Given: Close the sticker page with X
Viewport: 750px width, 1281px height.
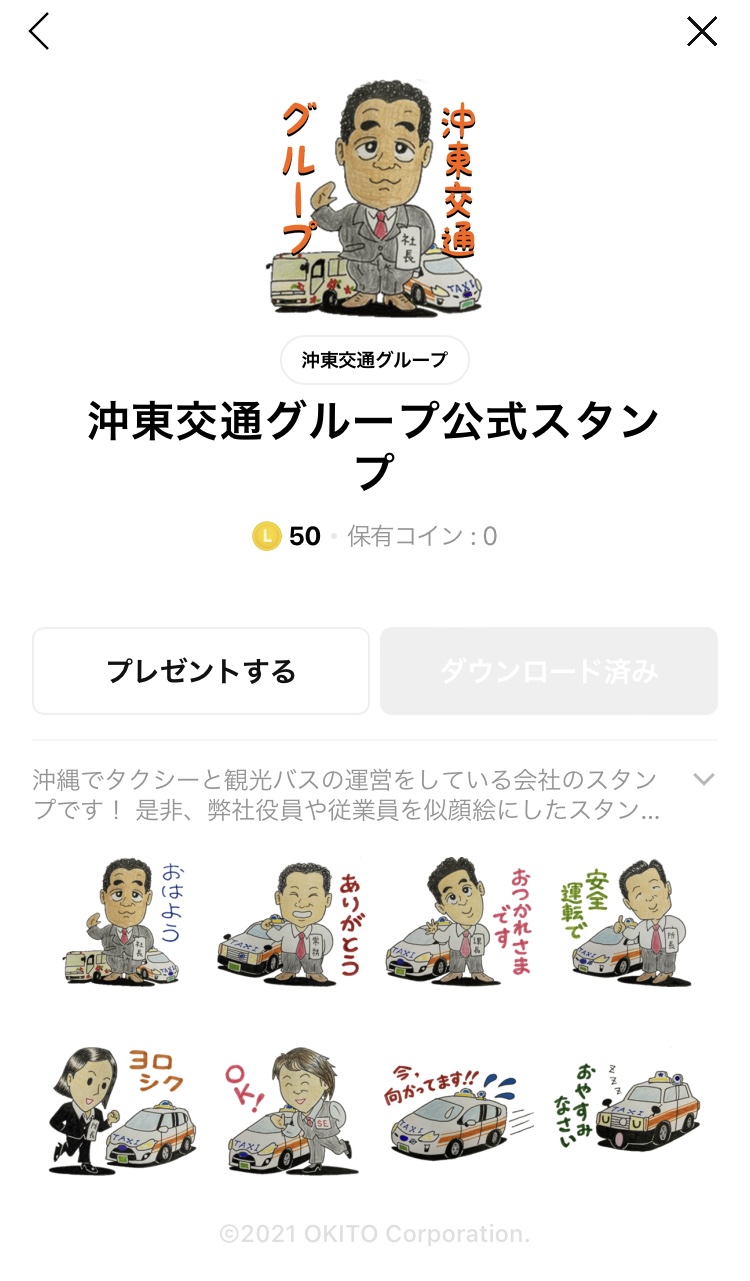Looking at the screenshot, I should [x=702, y=32].
